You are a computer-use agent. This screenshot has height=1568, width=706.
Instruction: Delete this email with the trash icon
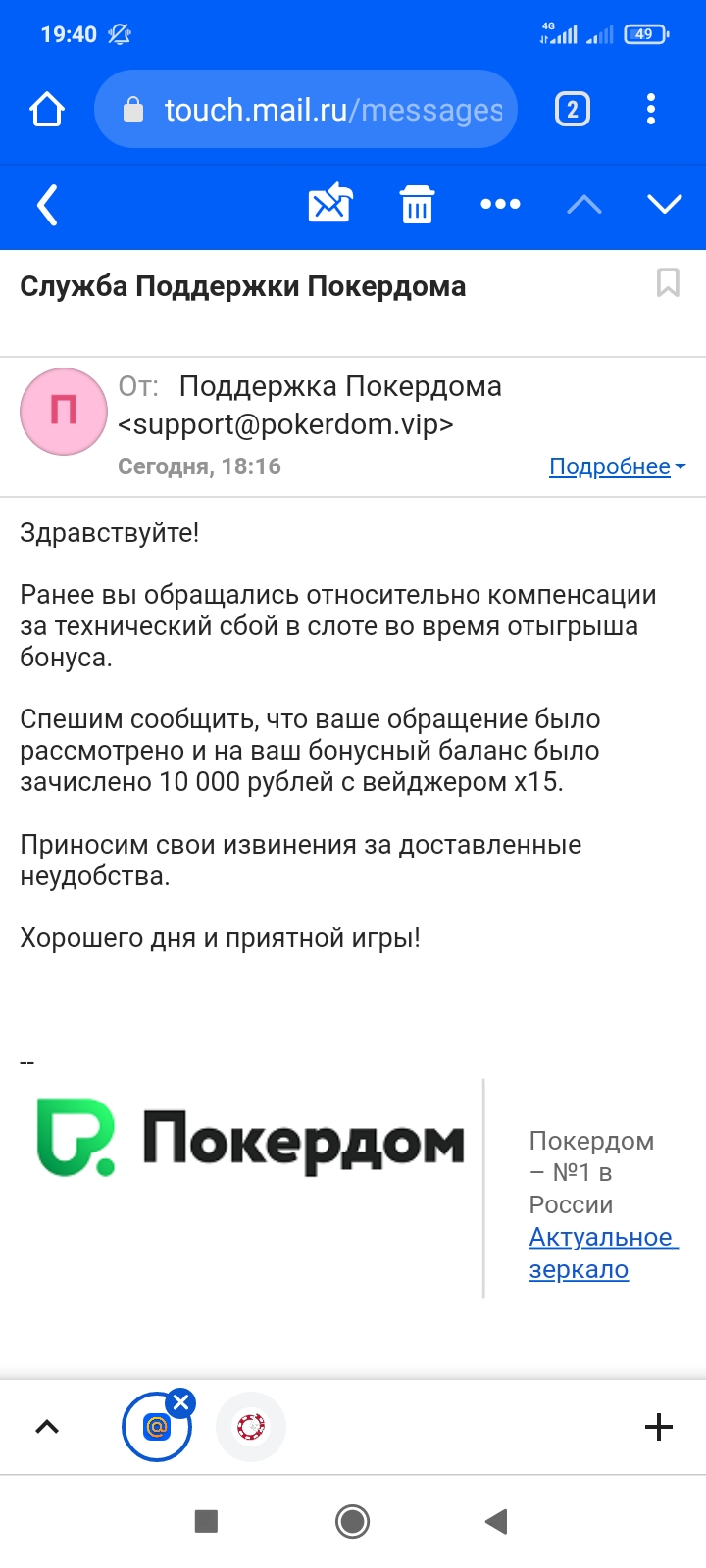[x=417, y=204]
